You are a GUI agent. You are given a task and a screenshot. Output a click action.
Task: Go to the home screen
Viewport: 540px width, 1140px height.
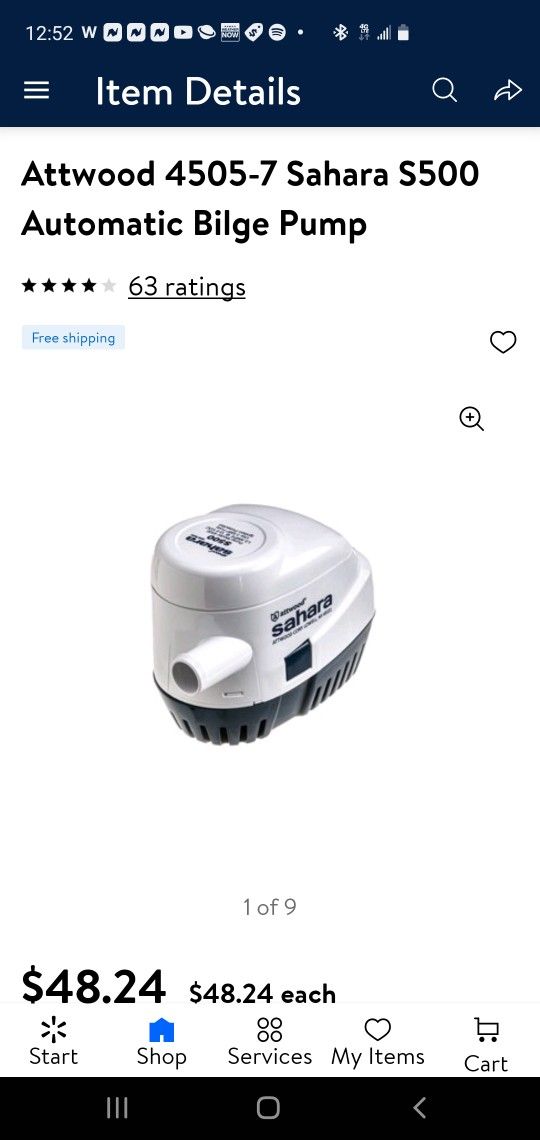click(268, 1107)
